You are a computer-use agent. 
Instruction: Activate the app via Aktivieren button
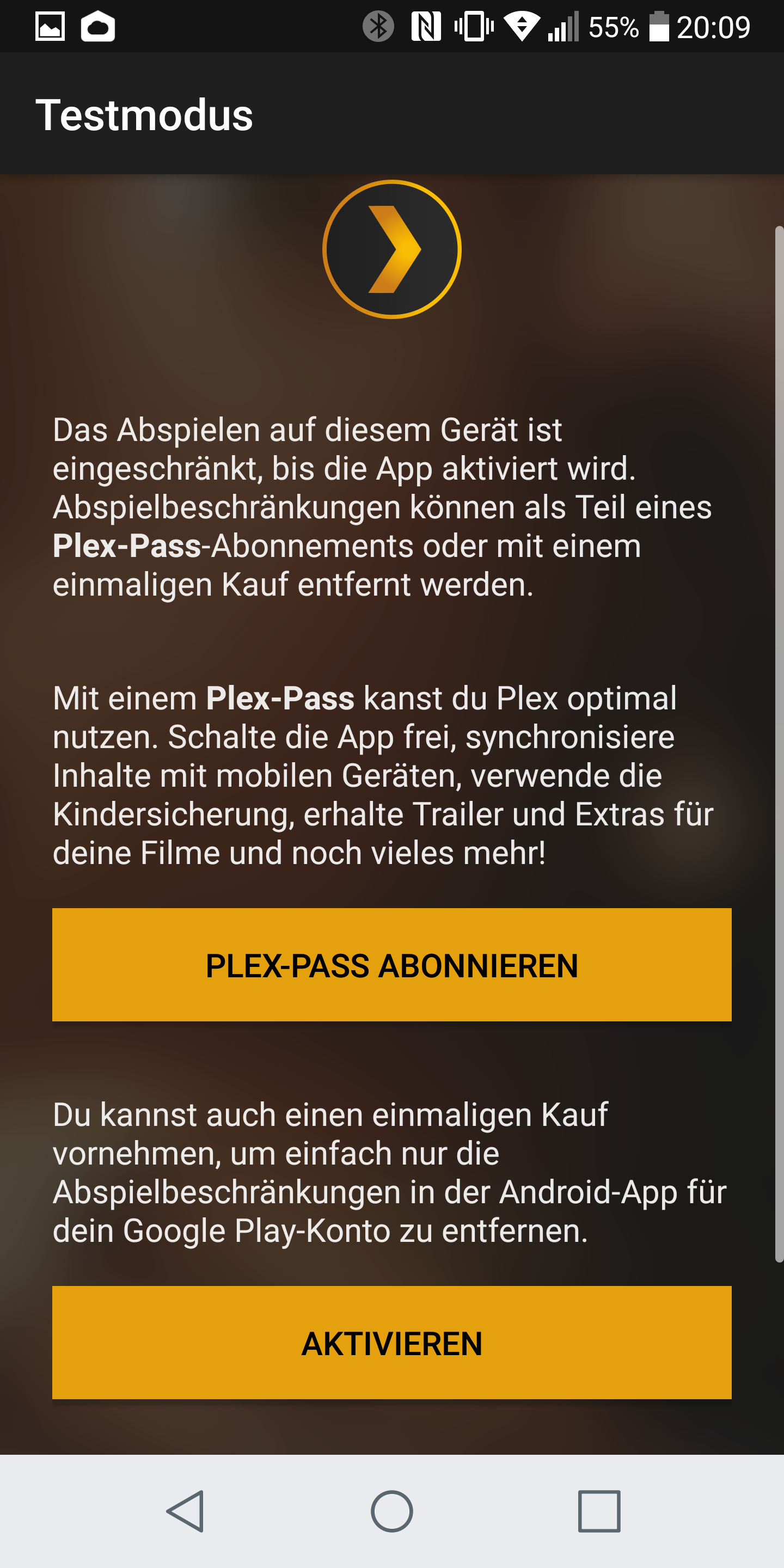[x=391, y=1343]
